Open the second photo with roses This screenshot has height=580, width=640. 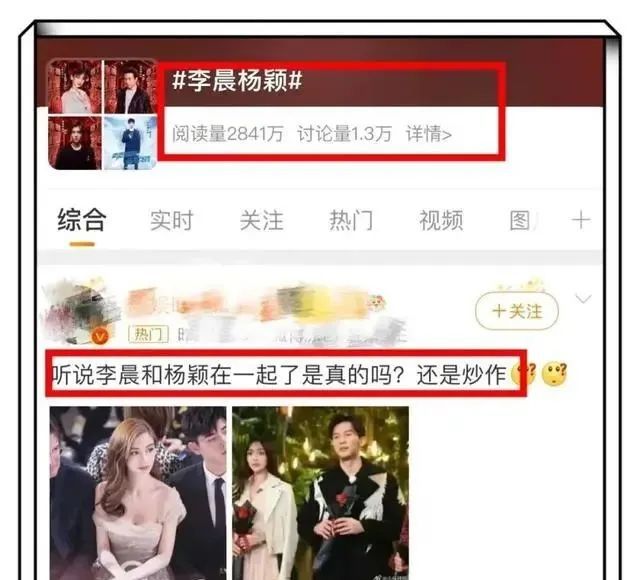[320, 490]
